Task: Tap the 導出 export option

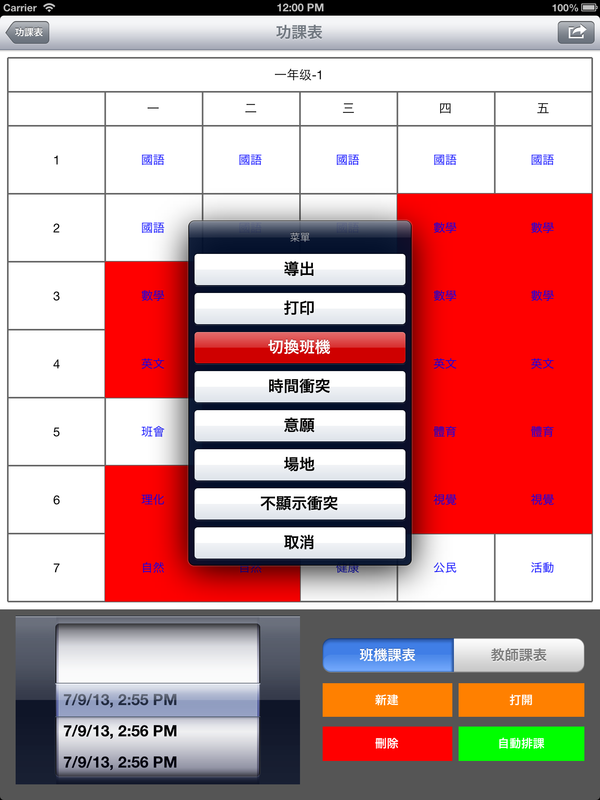Action: coord(300,269)
